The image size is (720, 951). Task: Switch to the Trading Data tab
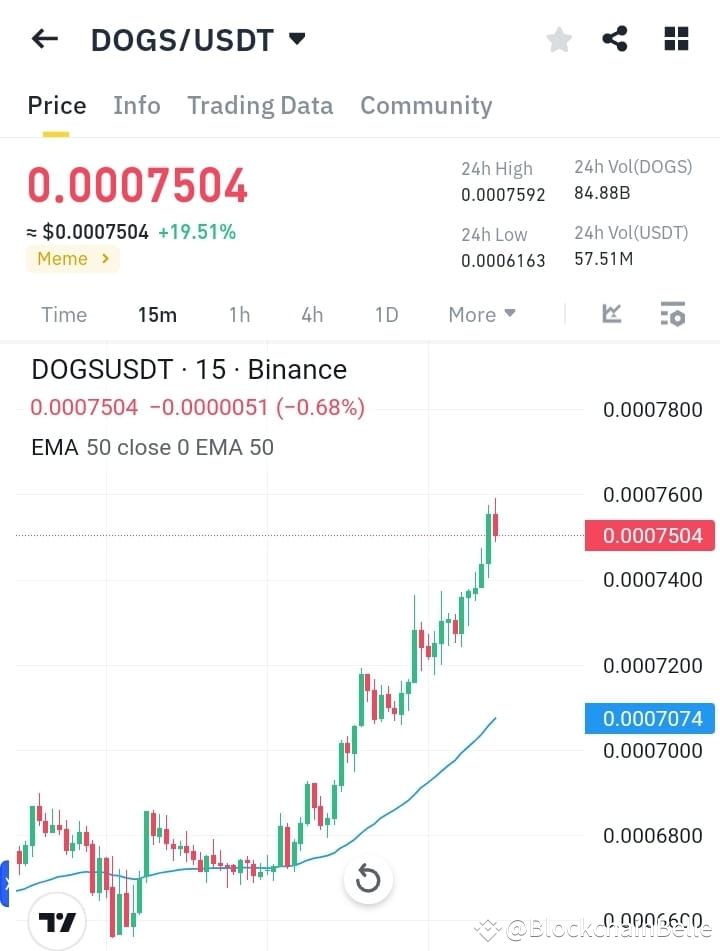pyautogui.click(x=260, y=105)
